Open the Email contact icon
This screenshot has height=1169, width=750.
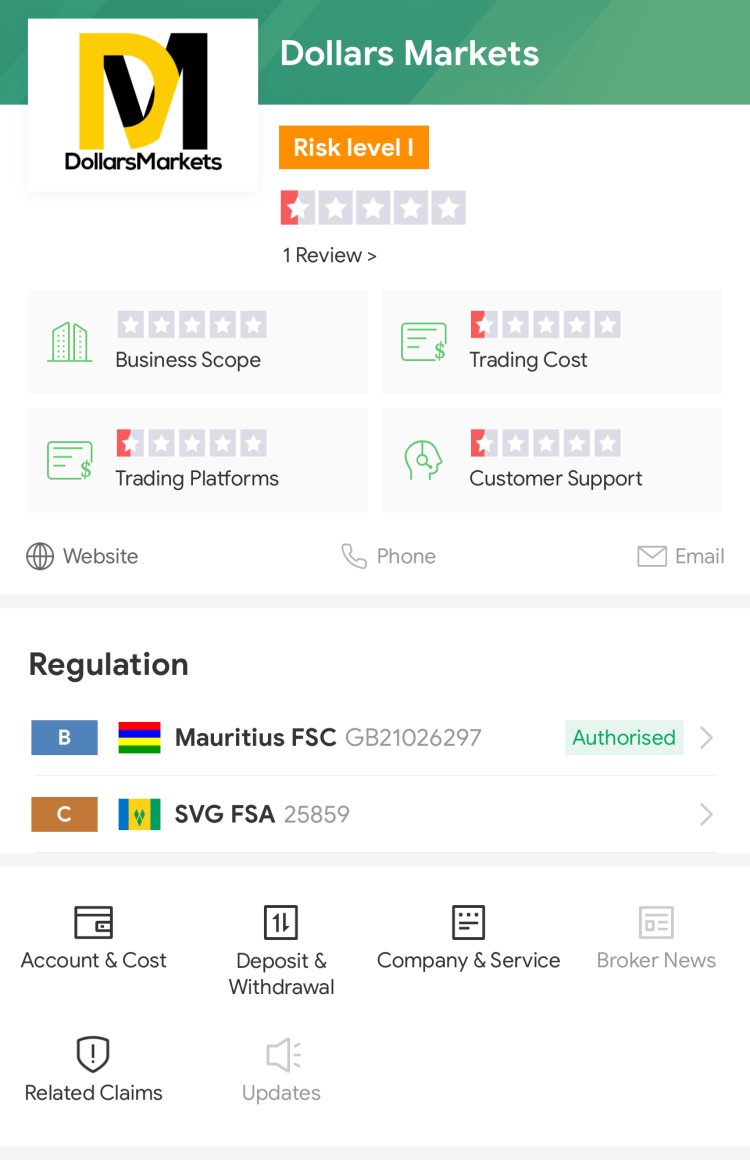tap(652, 556)
